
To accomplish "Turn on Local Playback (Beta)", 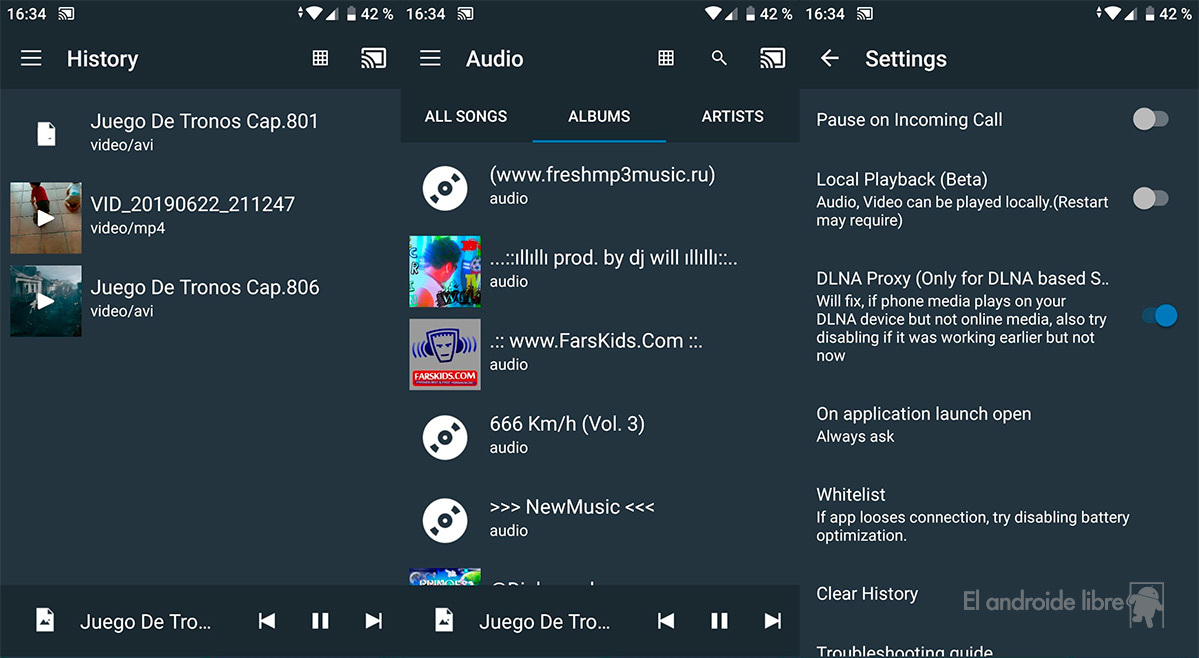I will click(1150, 199).
